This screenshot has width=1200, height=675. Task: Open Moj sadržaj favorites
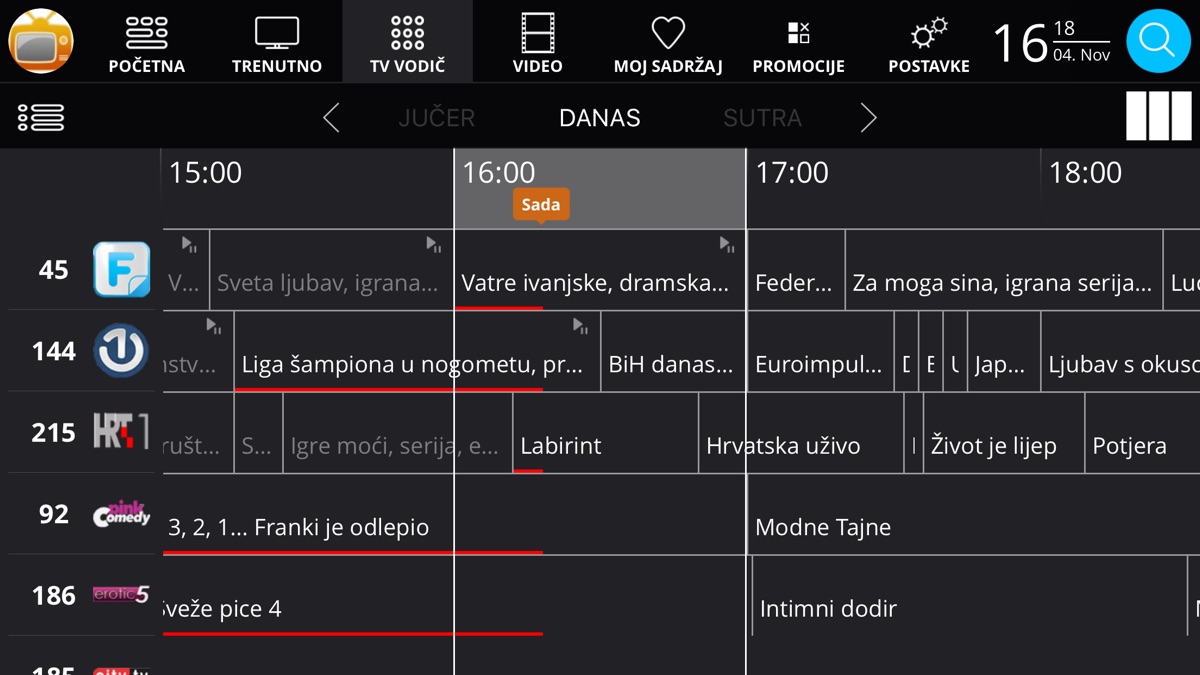pos(668,45)
